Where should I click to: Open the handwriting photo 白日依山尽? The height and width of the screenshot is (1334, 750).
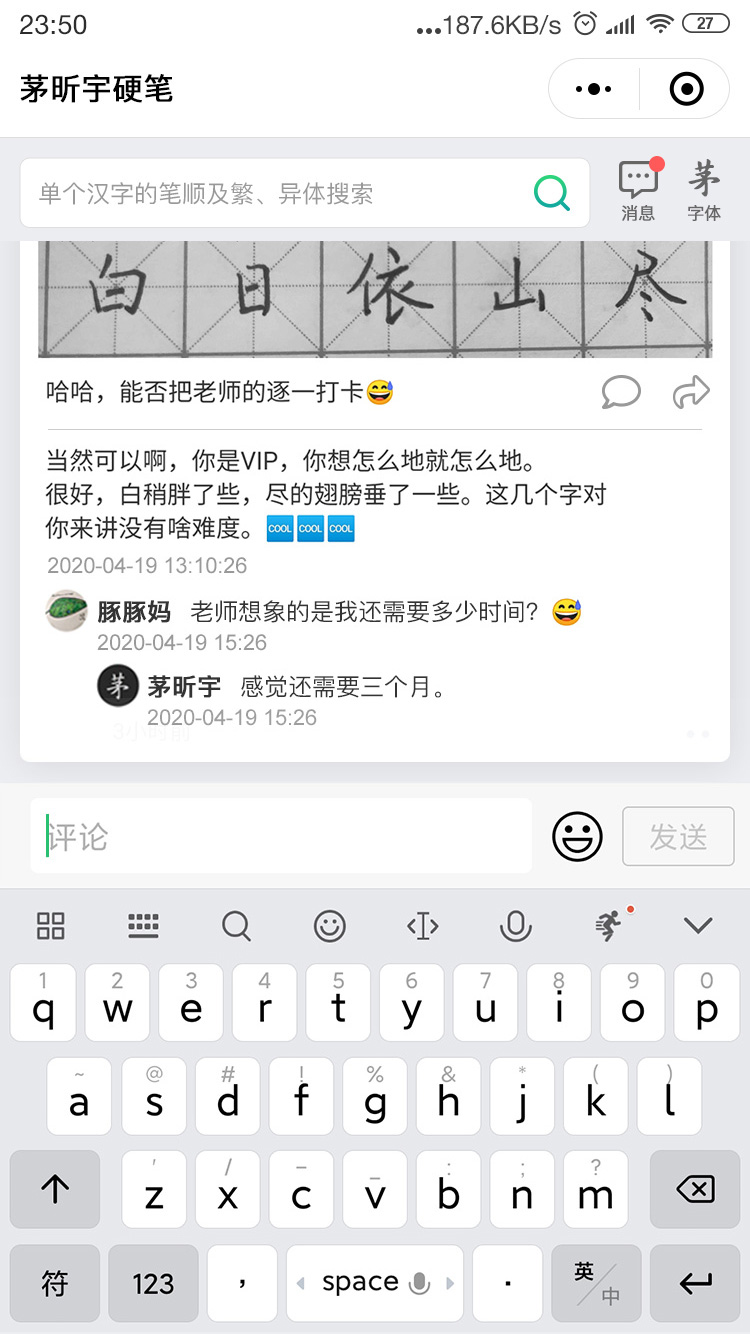[375, 299]
